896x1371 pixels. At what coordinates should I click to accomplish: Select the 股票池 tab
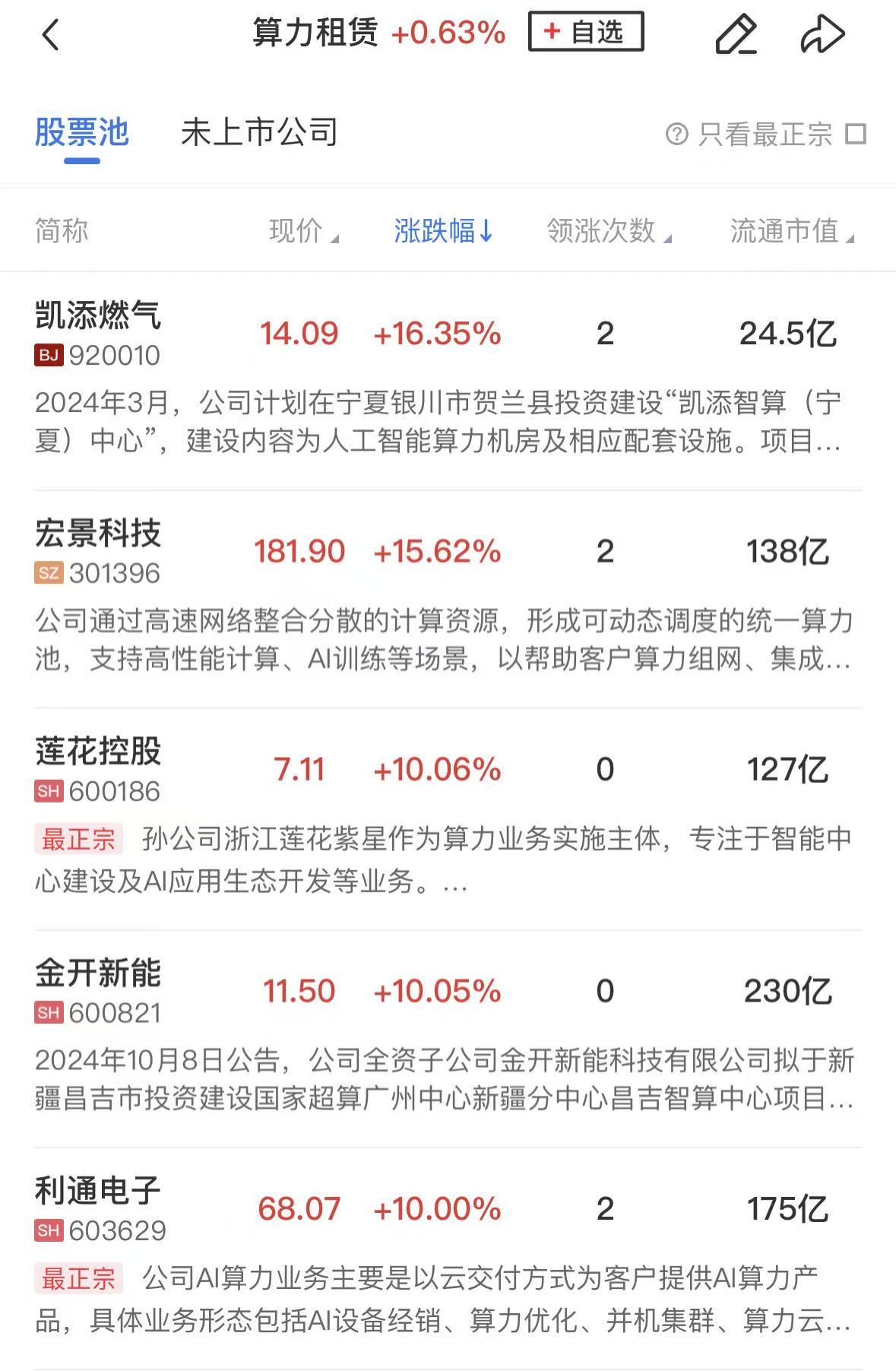82,133
